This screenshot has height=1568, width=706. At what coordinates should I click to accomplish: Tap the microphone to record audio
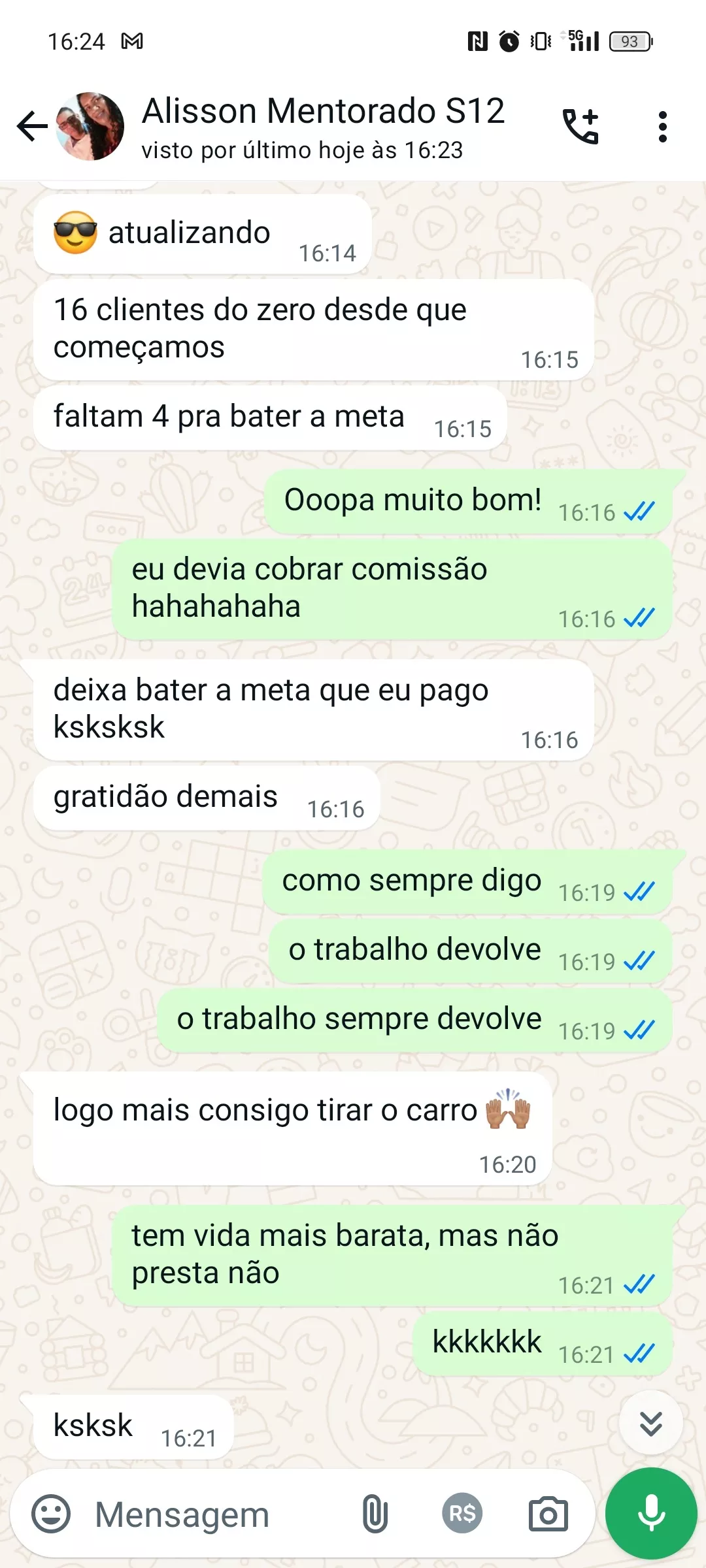(x=651, y=1513)
